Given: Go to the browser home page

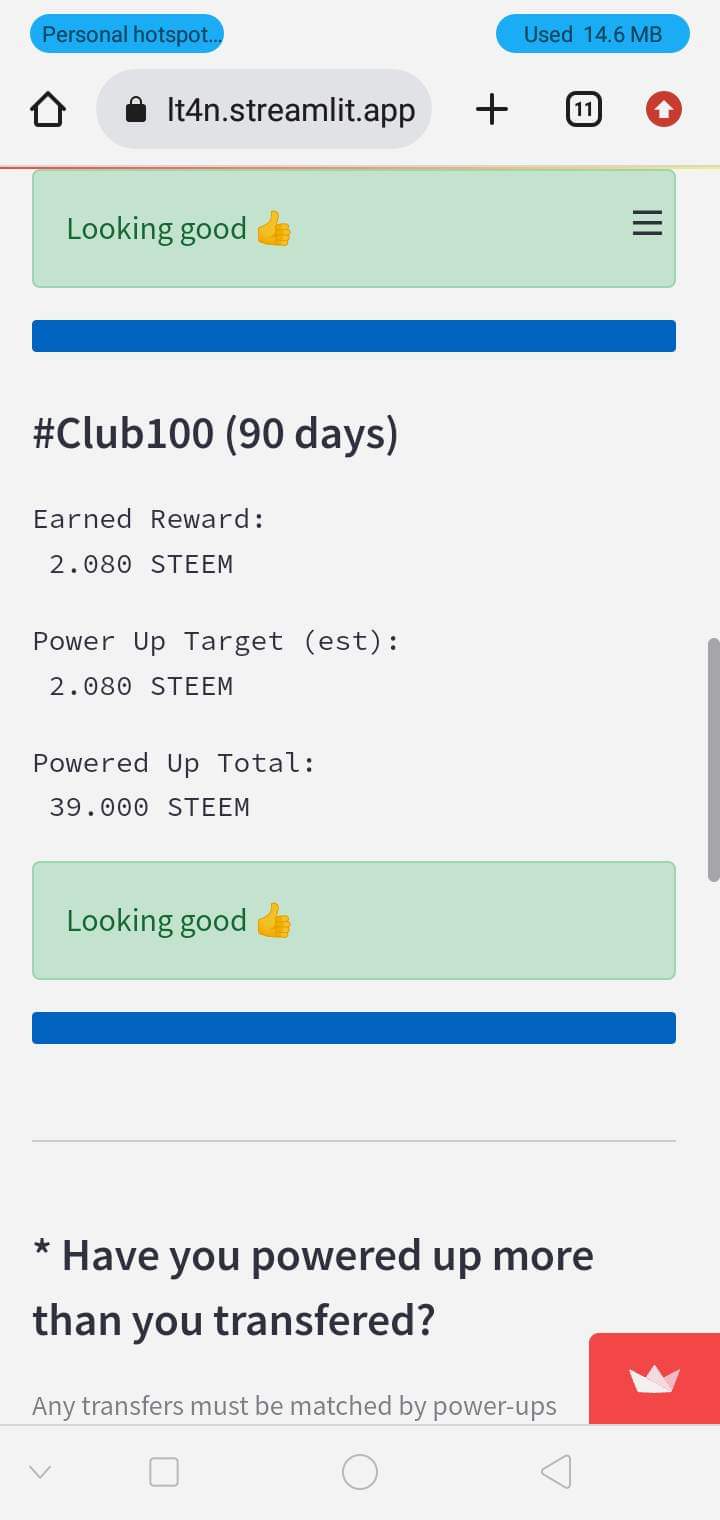Looking at the screenshot, I should (x=49, y=110).
